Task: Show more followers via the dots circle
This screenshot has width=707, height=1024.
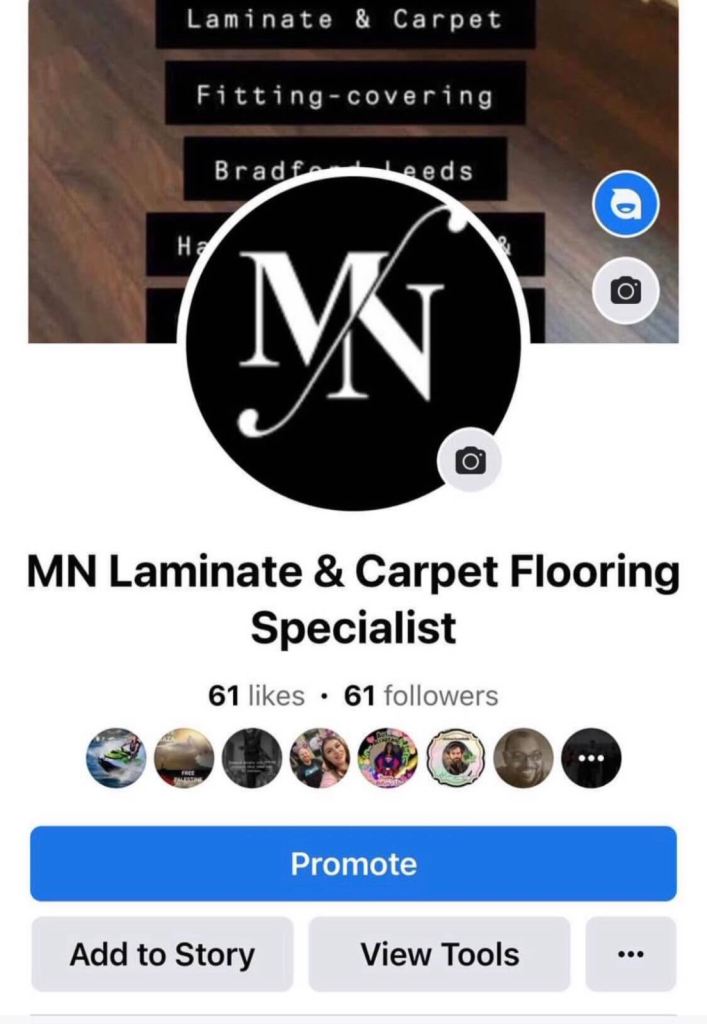Action: 591,757
